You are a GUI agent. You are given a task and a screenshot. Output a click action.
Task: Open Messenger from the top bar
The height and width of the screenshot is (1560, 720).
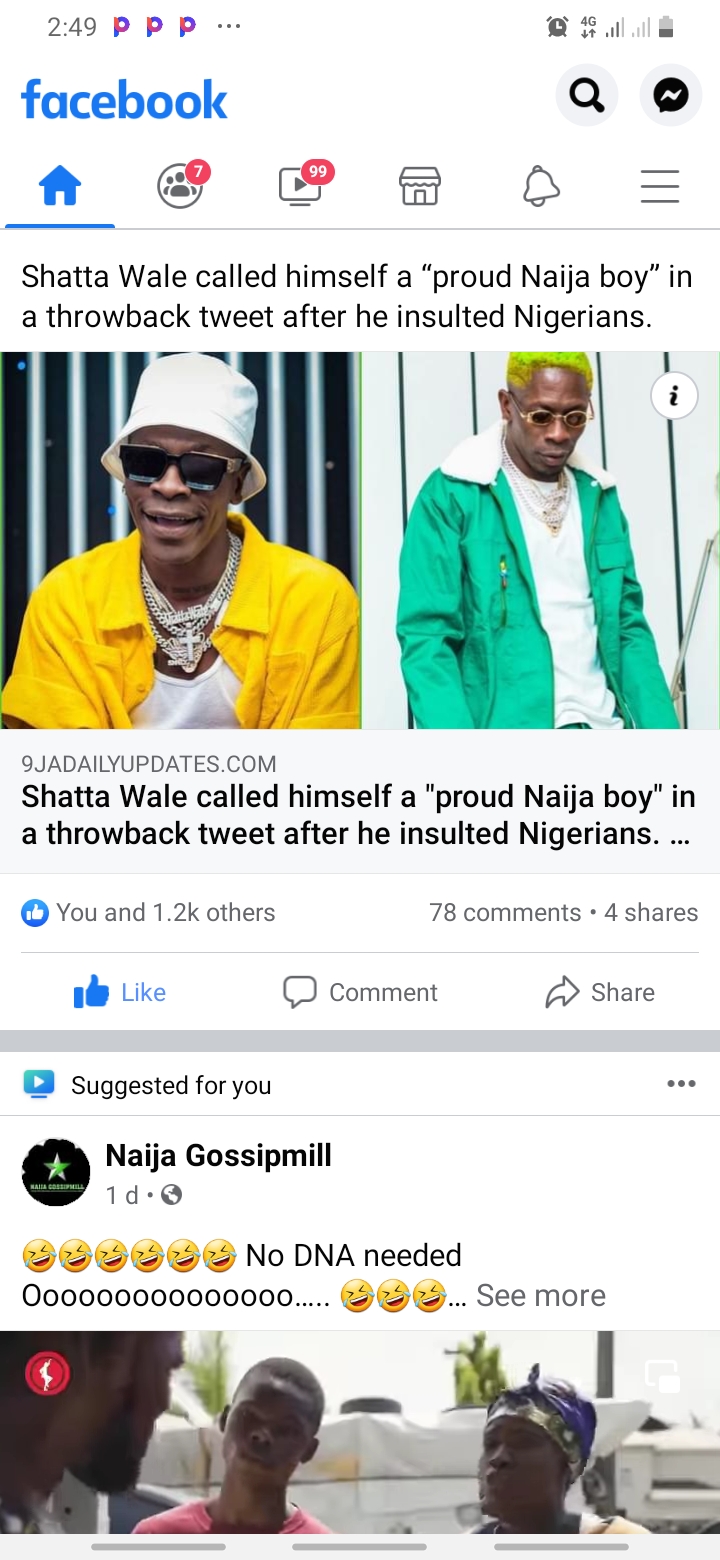[x=670, y=96]
